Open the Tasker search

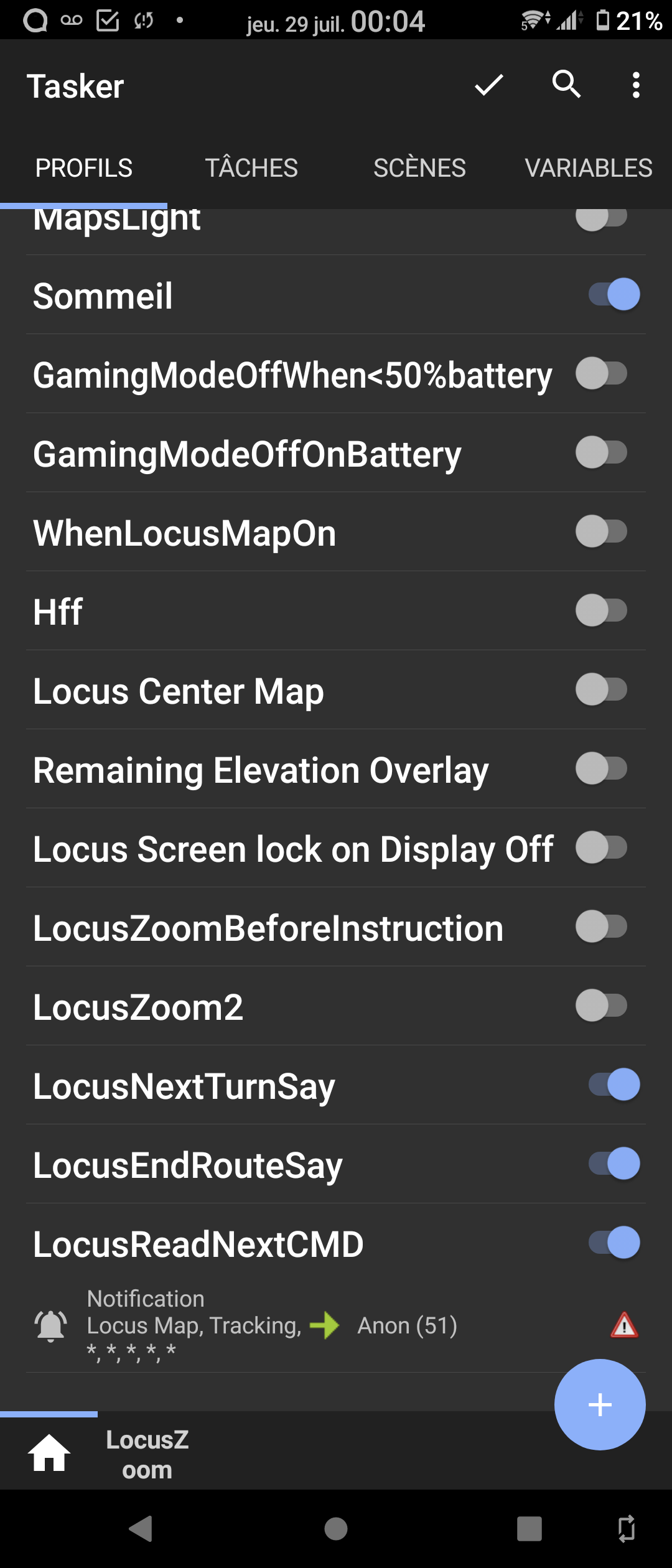click(566, 85)
